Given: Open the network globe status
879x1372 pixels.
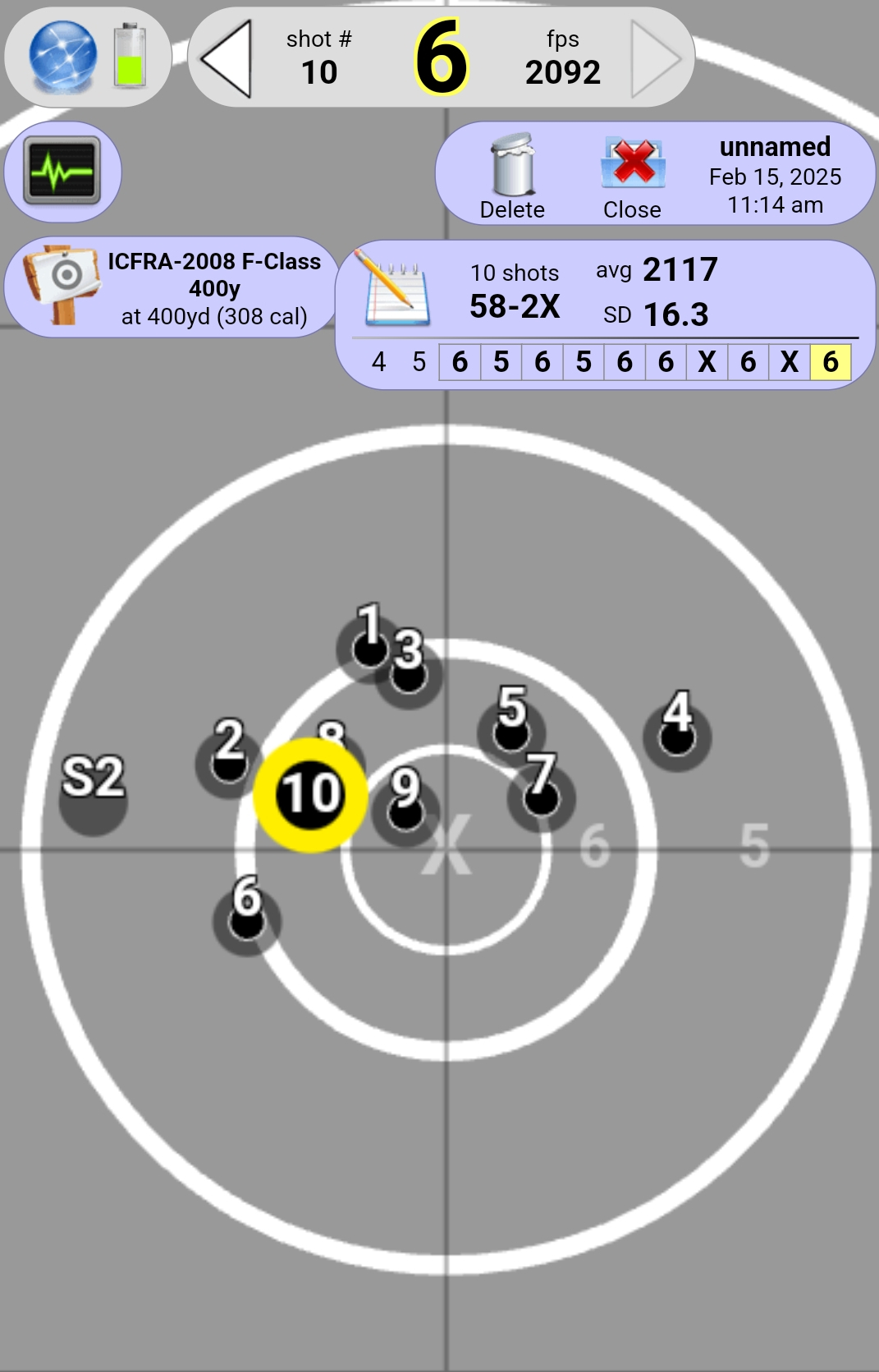Looking at the screenshot, I should (x=62, y=57).
